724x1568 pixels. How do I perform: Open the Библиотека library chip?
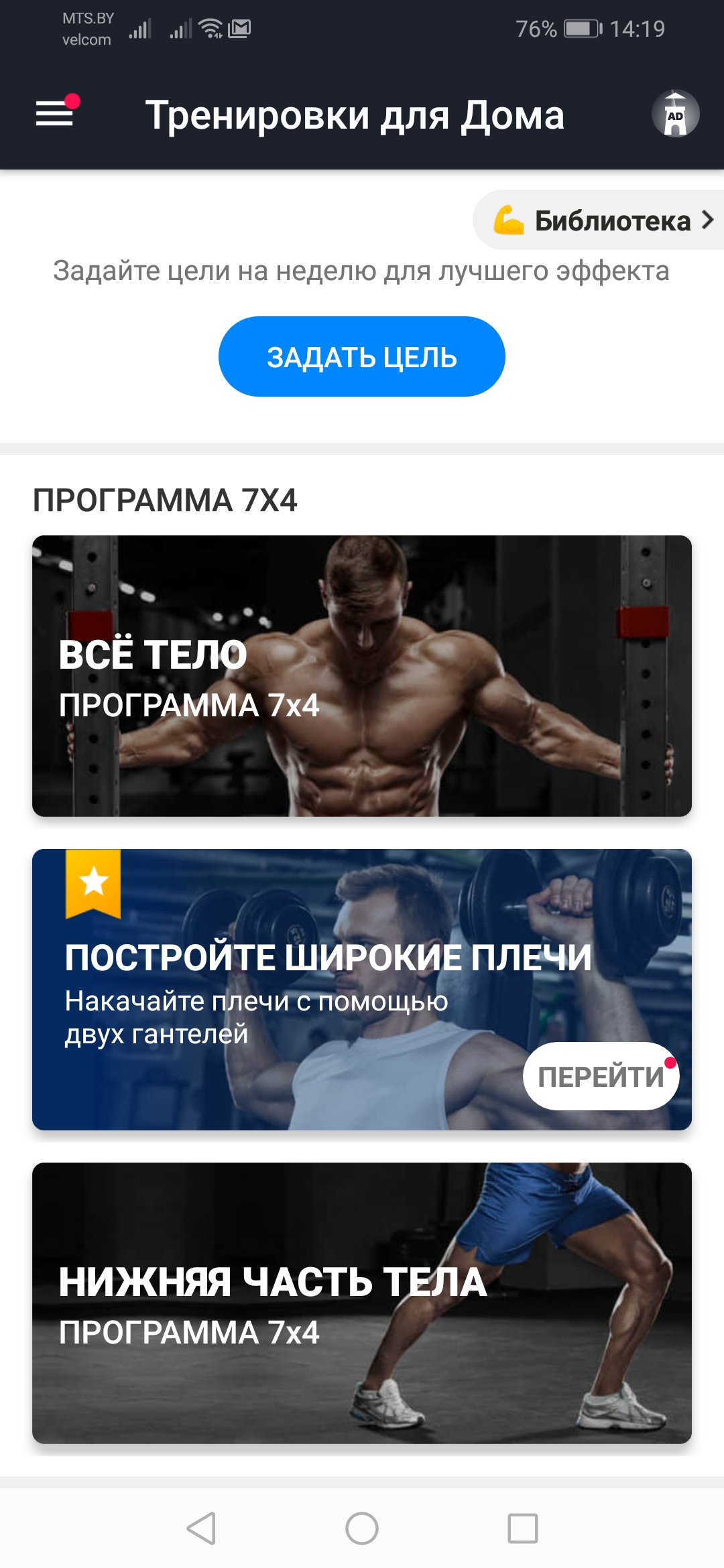[x=600, y=220]
